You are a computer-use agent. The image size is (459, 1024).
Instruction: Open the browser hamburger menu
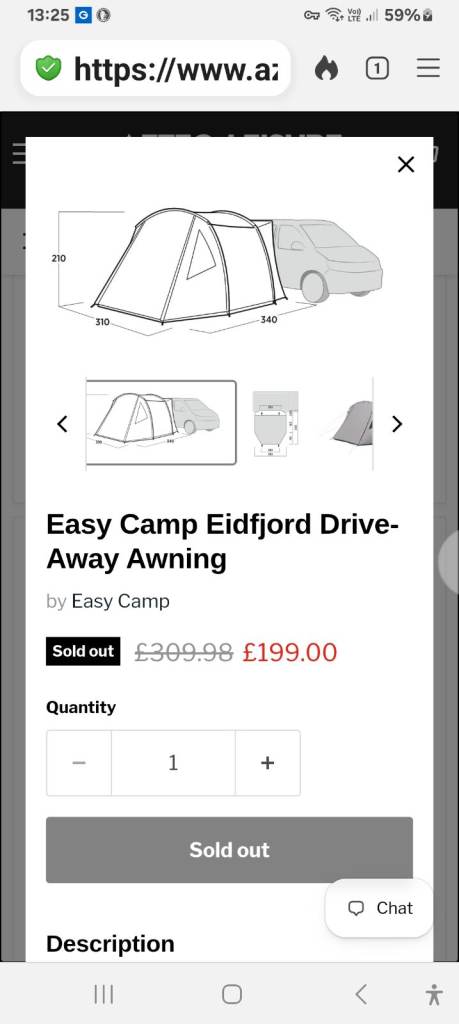(428, 68)
